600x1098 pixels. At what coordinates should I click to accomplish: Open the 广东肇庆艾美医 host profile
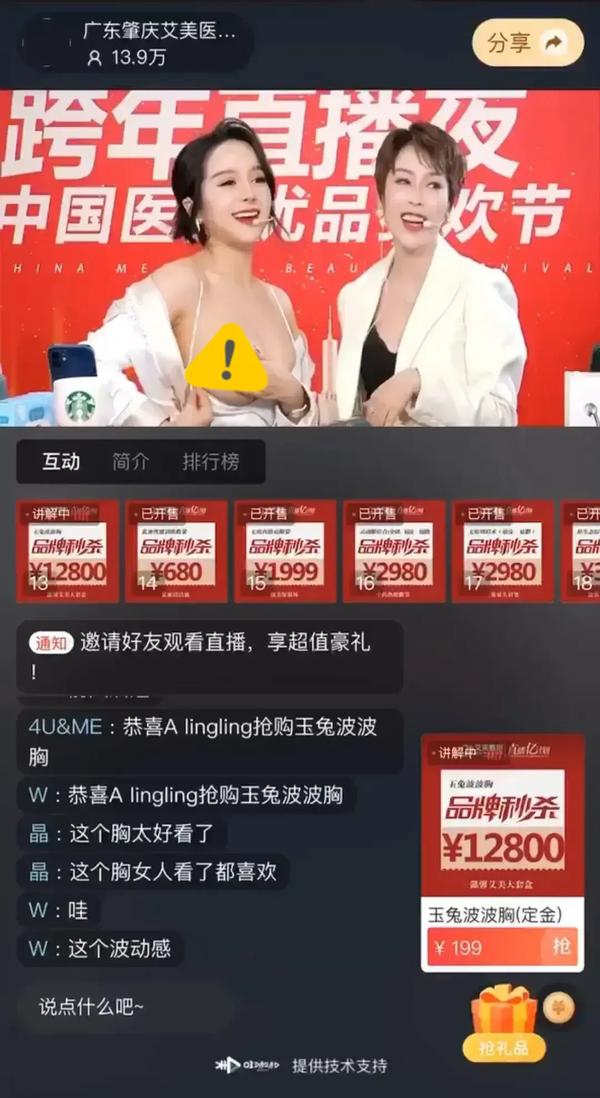click(x=160, y=33)
